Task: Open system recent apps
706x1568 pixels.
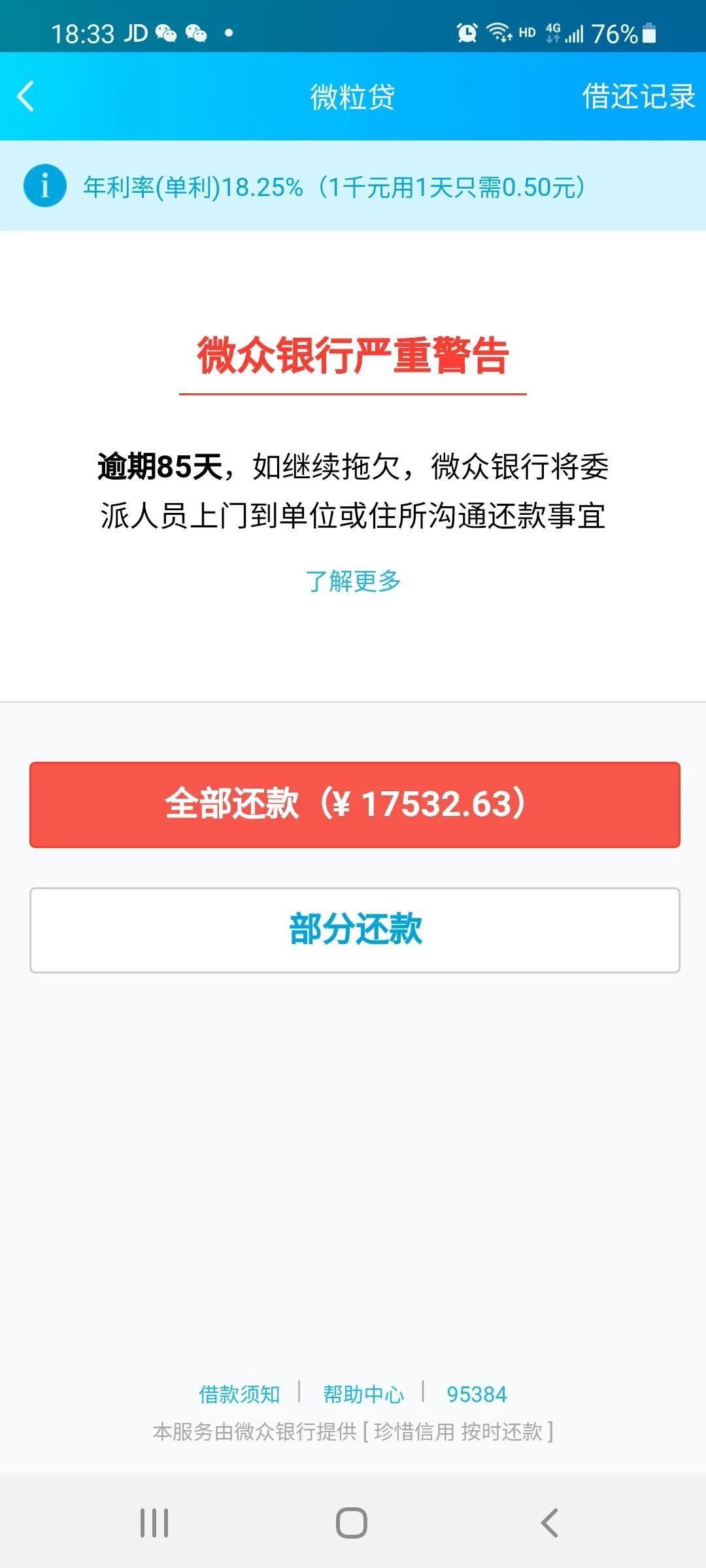Action: 154,1523
